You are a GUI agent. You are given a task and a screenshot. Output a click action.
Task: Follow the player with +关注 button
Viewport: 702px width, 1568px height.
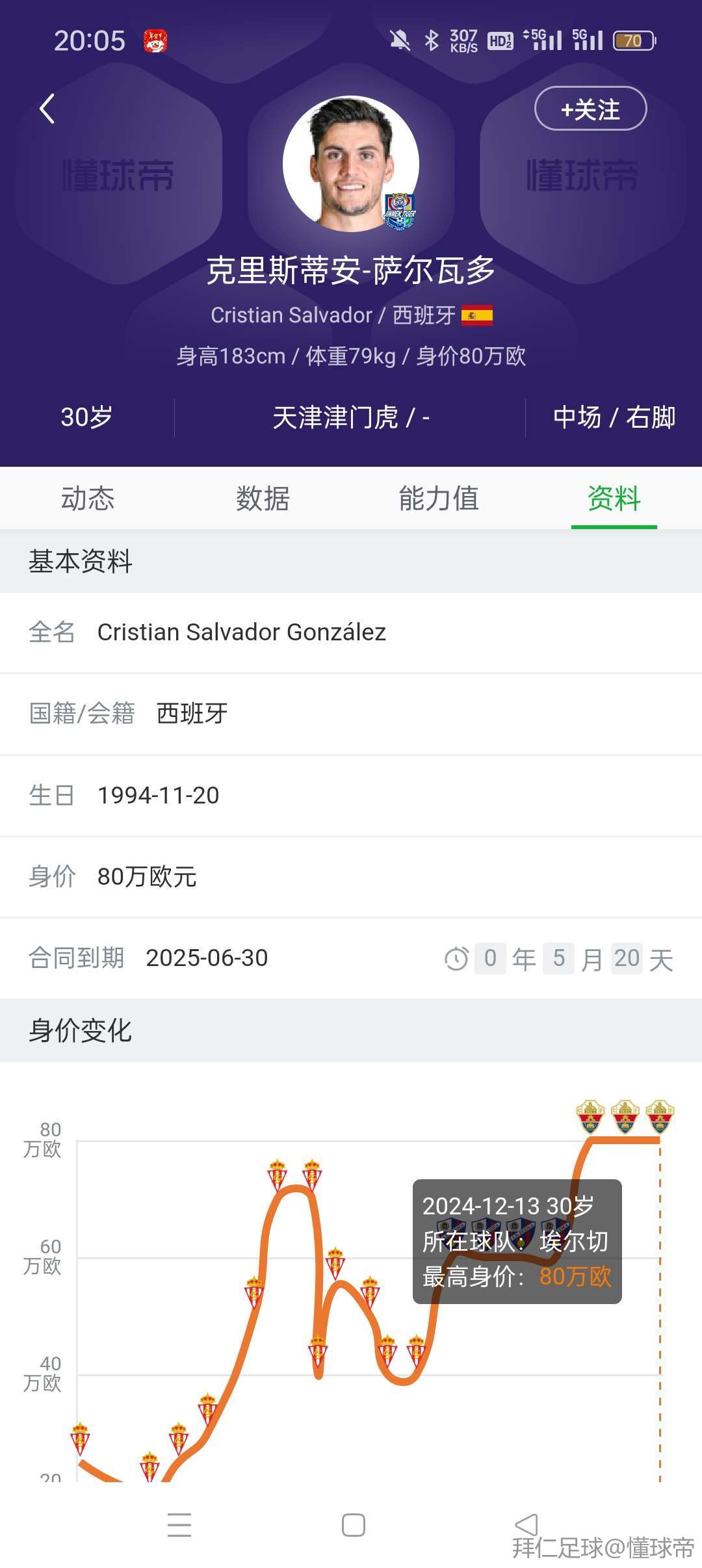point(590,109)
